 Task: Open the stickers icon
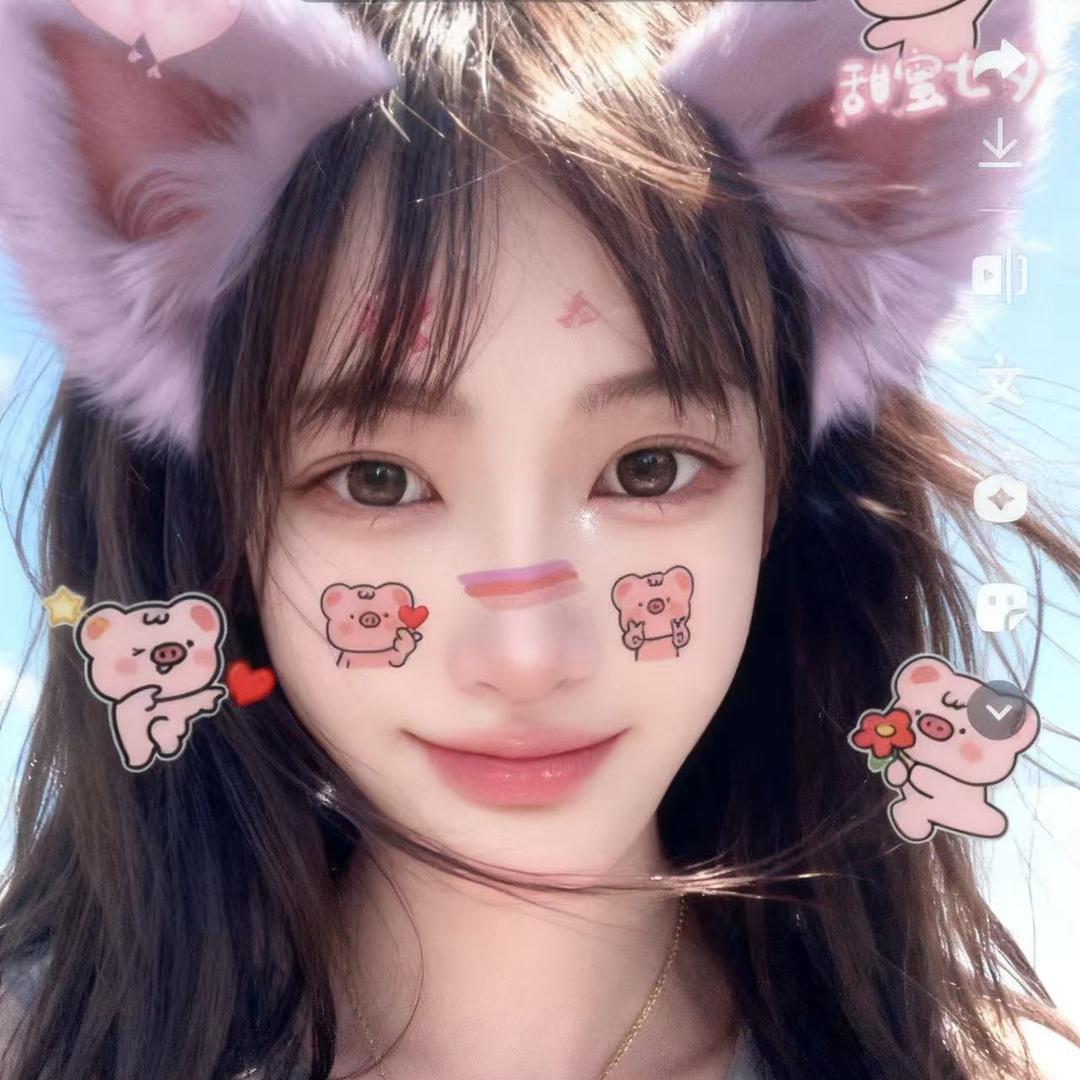pyautogui.click(x=1001, y=607)
